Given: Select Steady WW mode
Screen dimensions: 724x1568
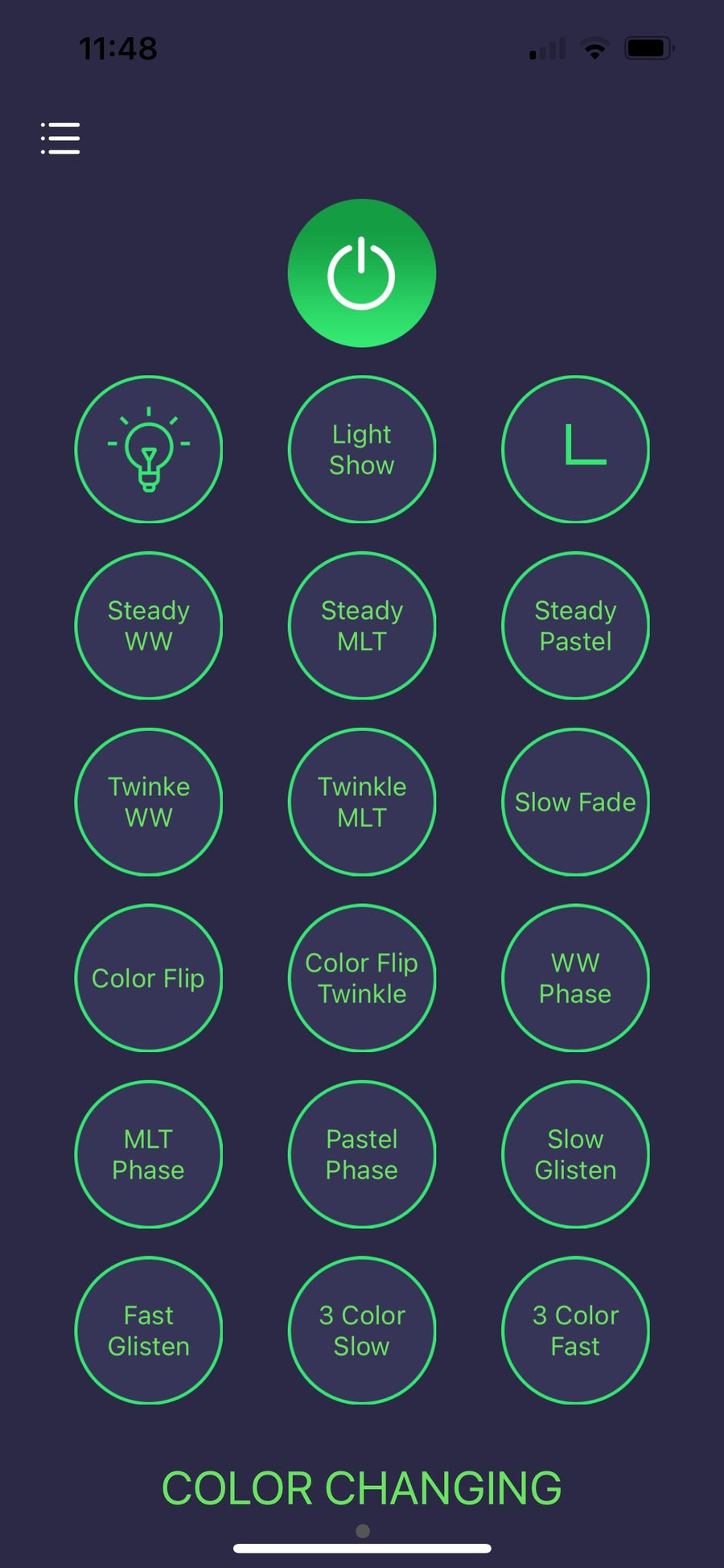Looking at the screenshot, I should (148, 625).
